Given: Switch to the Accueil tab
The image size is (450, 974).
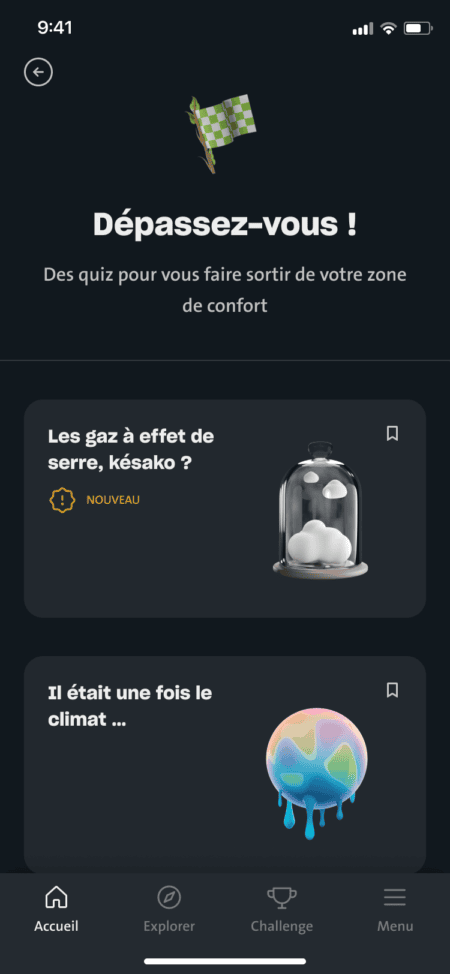Looking at the screenshot, I should (57, 909).
